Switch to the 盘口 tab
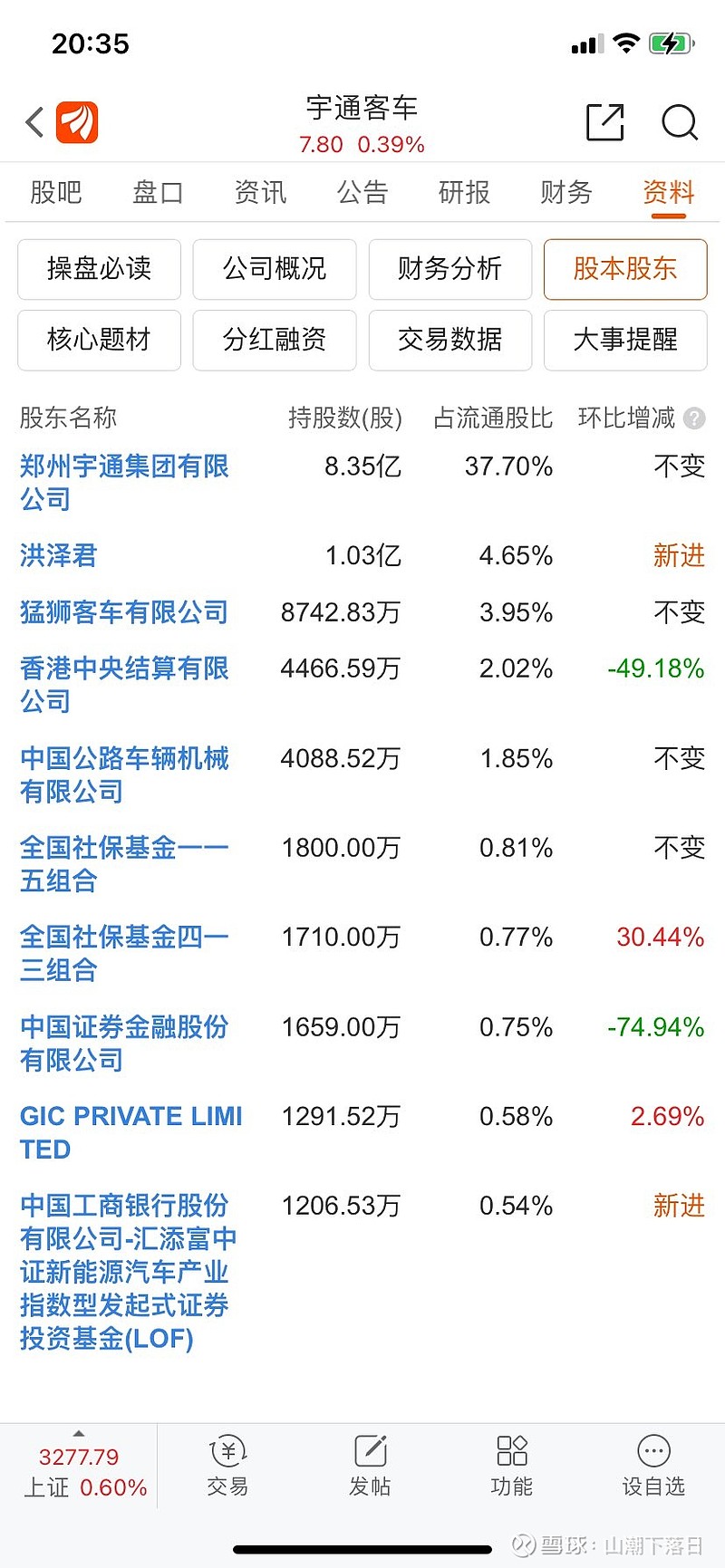The image size is (725, 1568). pyautogui.click(x=158, y=192)
